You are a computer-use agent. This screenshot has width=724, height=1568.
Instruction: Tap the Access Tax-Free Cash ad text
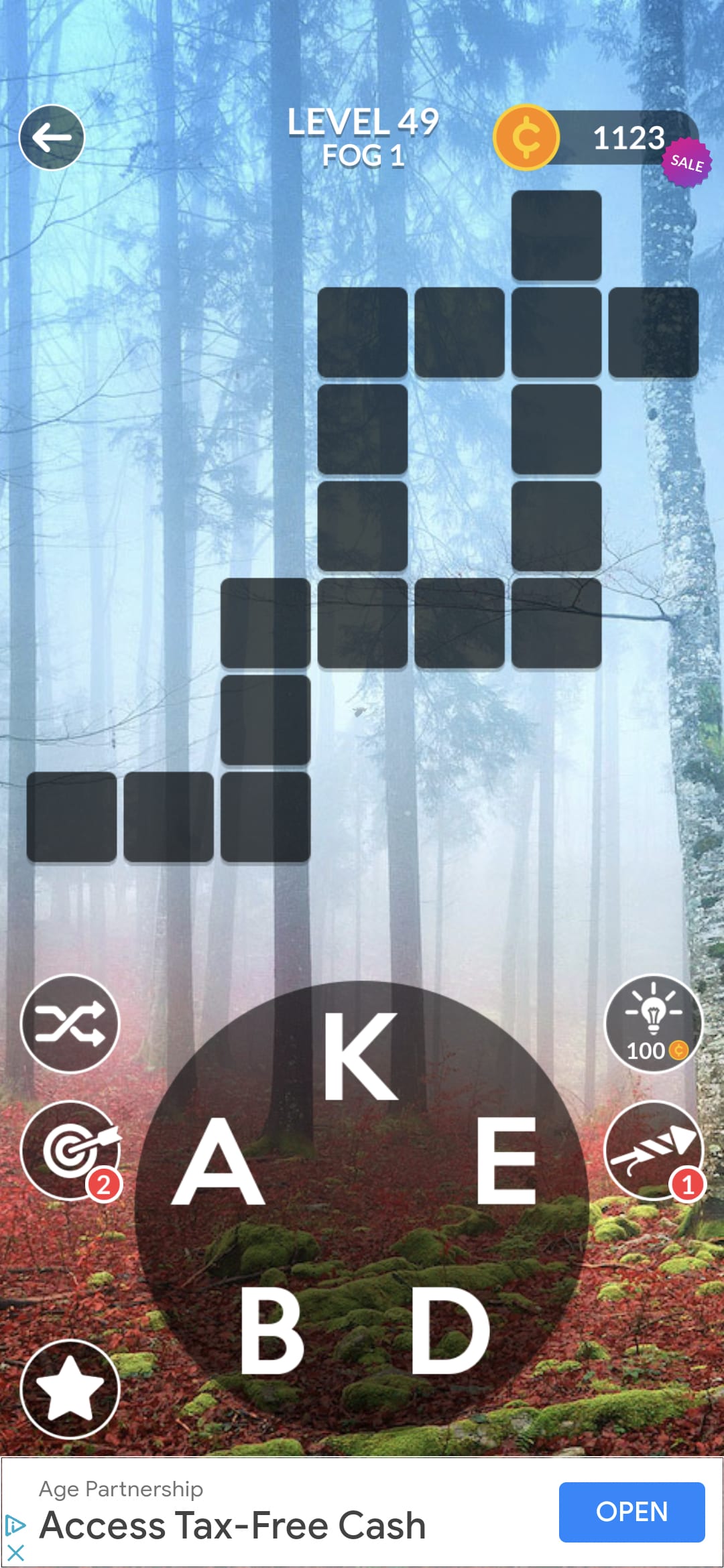coord(233,1526)
